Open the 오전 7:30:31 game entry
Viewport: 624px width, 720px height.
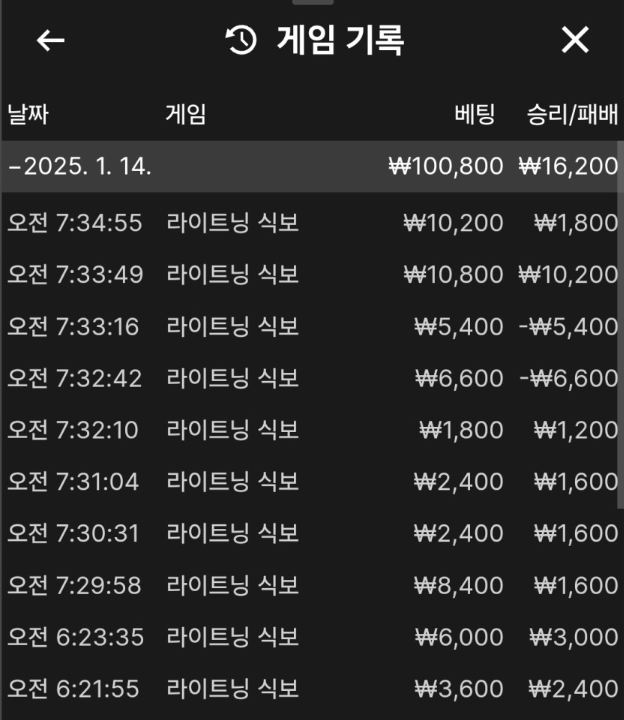click(310, 534)
